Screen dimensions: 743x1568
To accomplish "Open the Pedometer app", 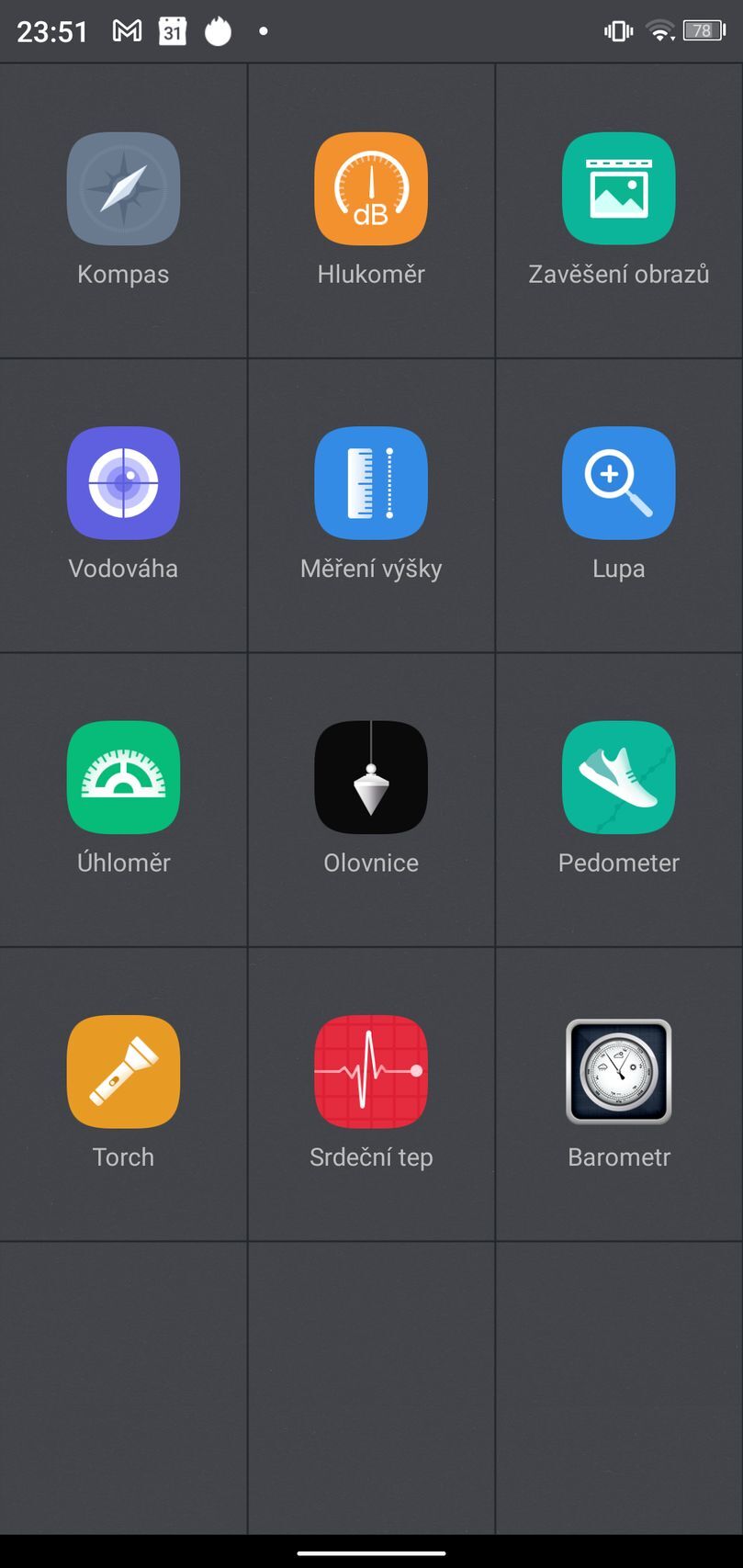I will pos(619,777).
